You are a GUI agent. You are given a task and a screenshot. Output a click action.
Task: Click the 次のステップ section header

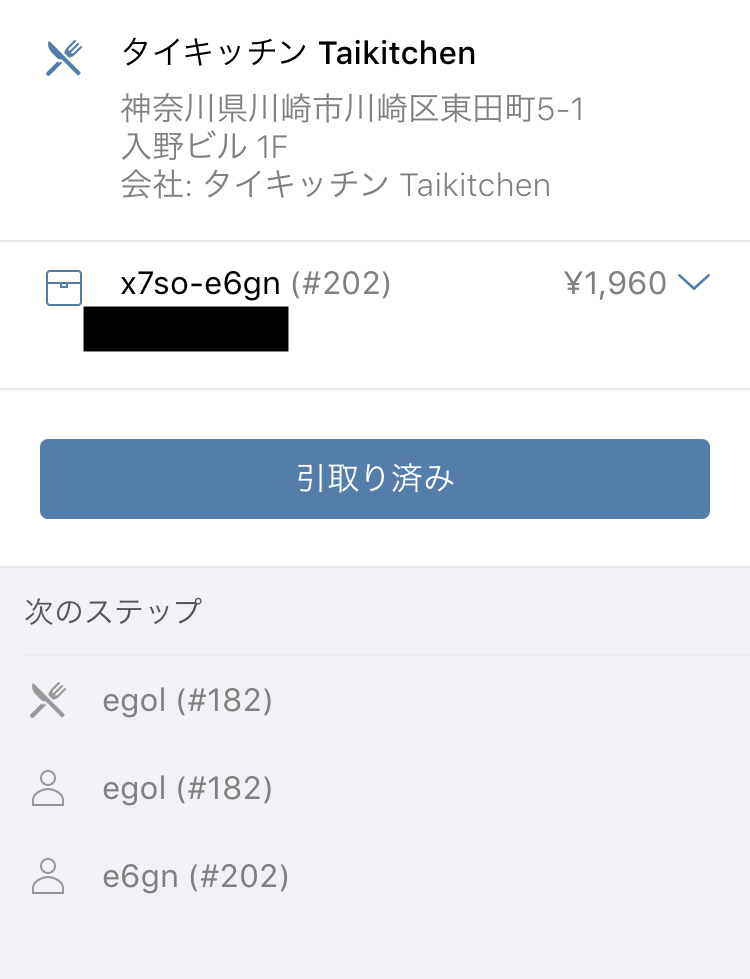(x=112, y=610)
